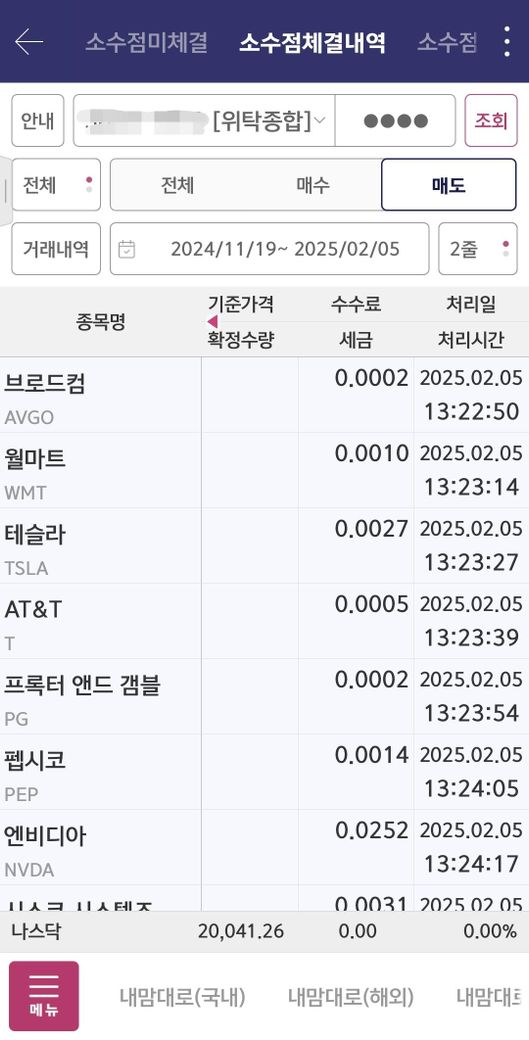Change the 2줄 row display option
The height and width of the screenshot is (1040, 529).
point(477,249)
